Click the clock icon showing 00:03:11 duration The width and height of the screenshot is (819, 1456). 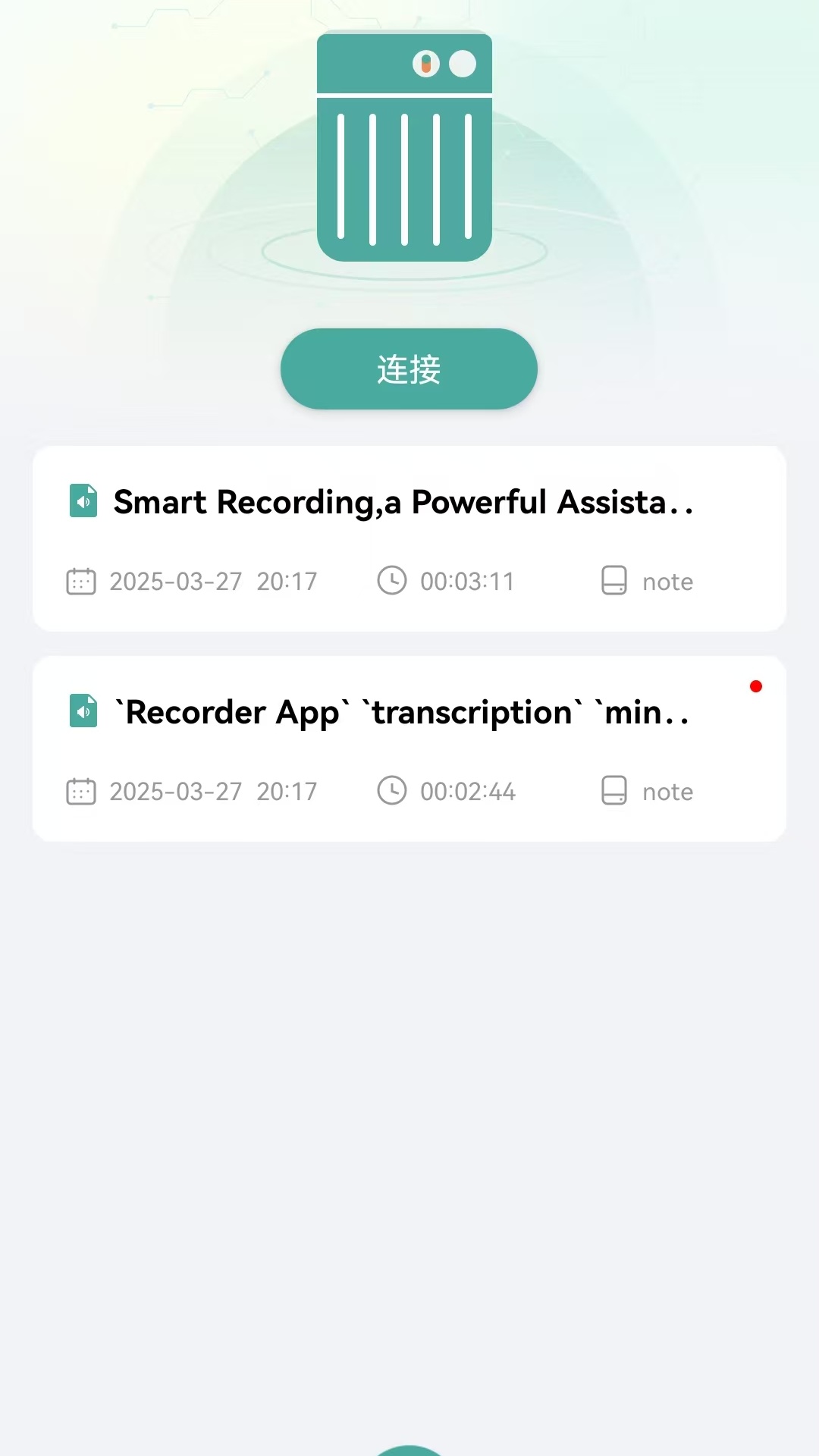pyautogui.click(x=392, y=581)
